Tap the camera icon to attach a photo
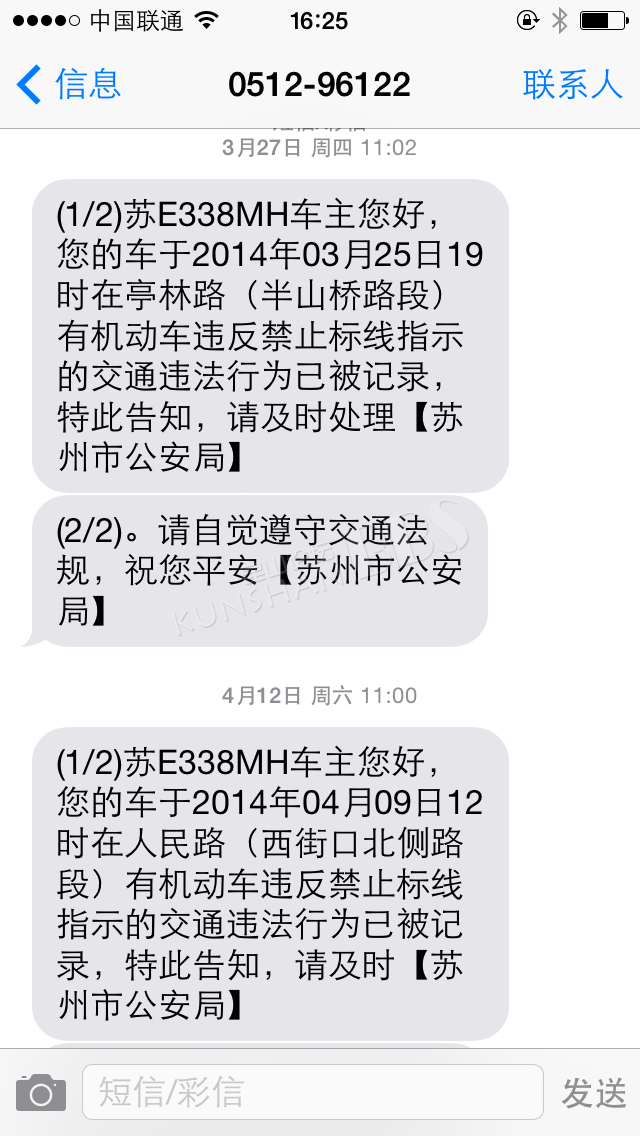The height and width of the screenshot is (1136, 640). click(41, 1093)
